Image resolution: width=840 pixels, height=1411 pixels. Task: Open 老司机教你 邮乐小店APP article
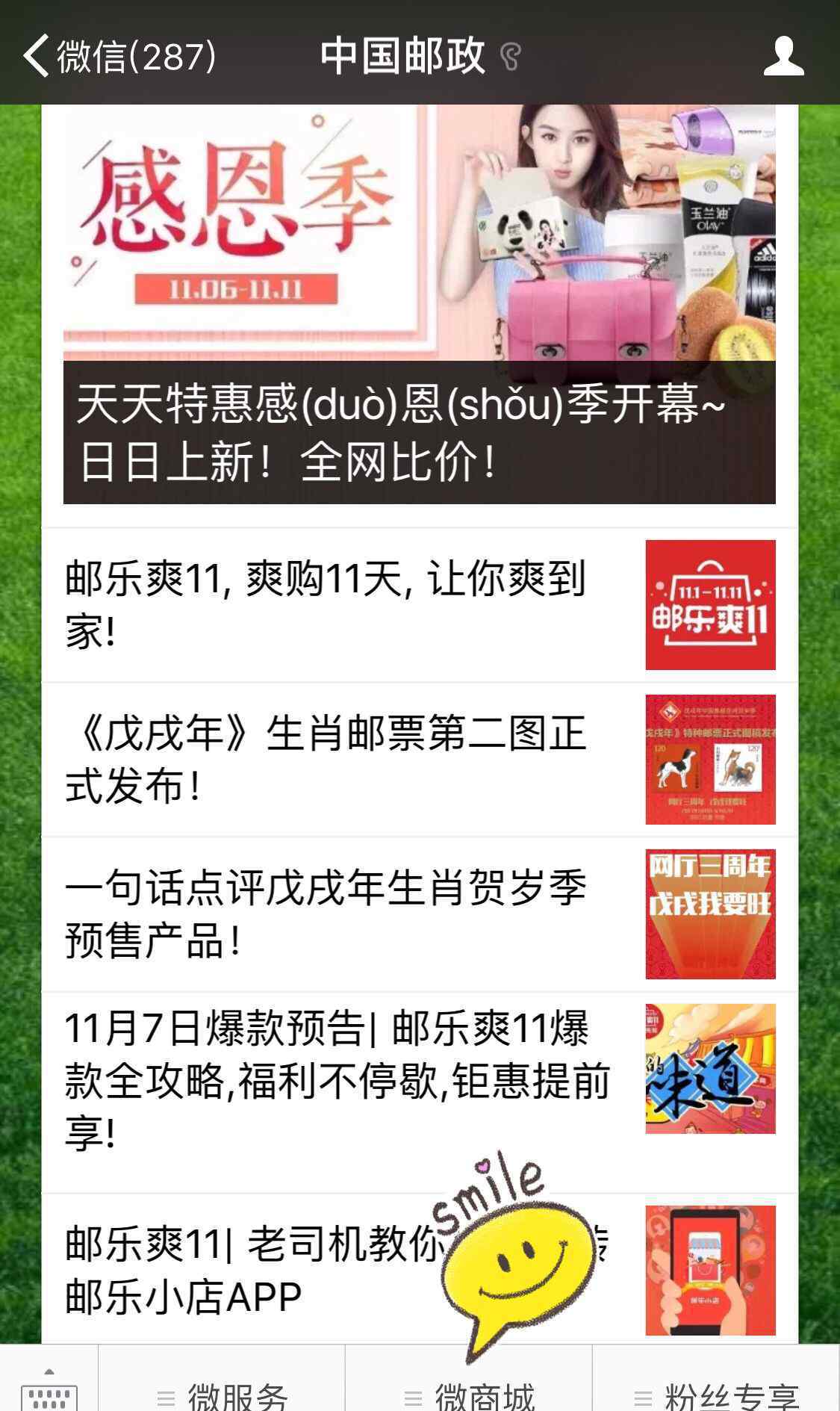420,1270
